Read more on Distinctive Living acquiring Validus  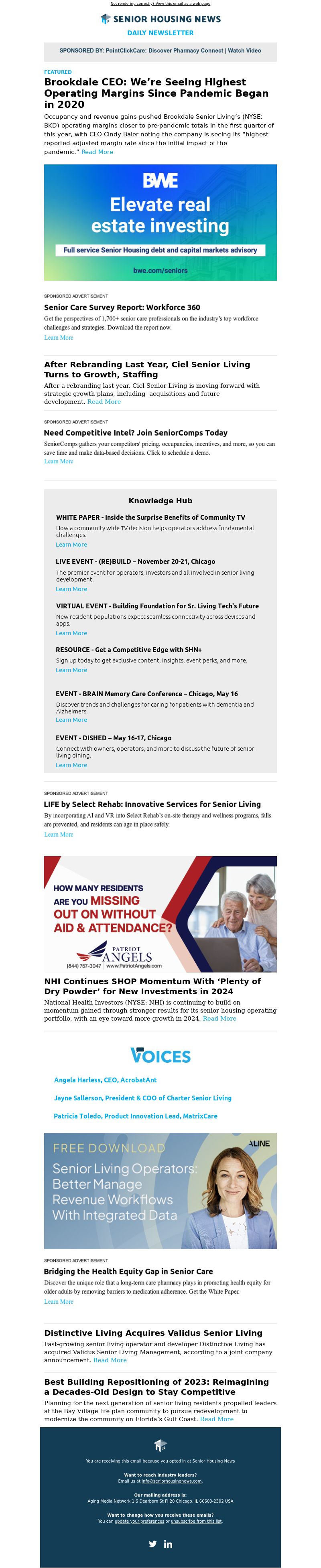[110, 1360]
